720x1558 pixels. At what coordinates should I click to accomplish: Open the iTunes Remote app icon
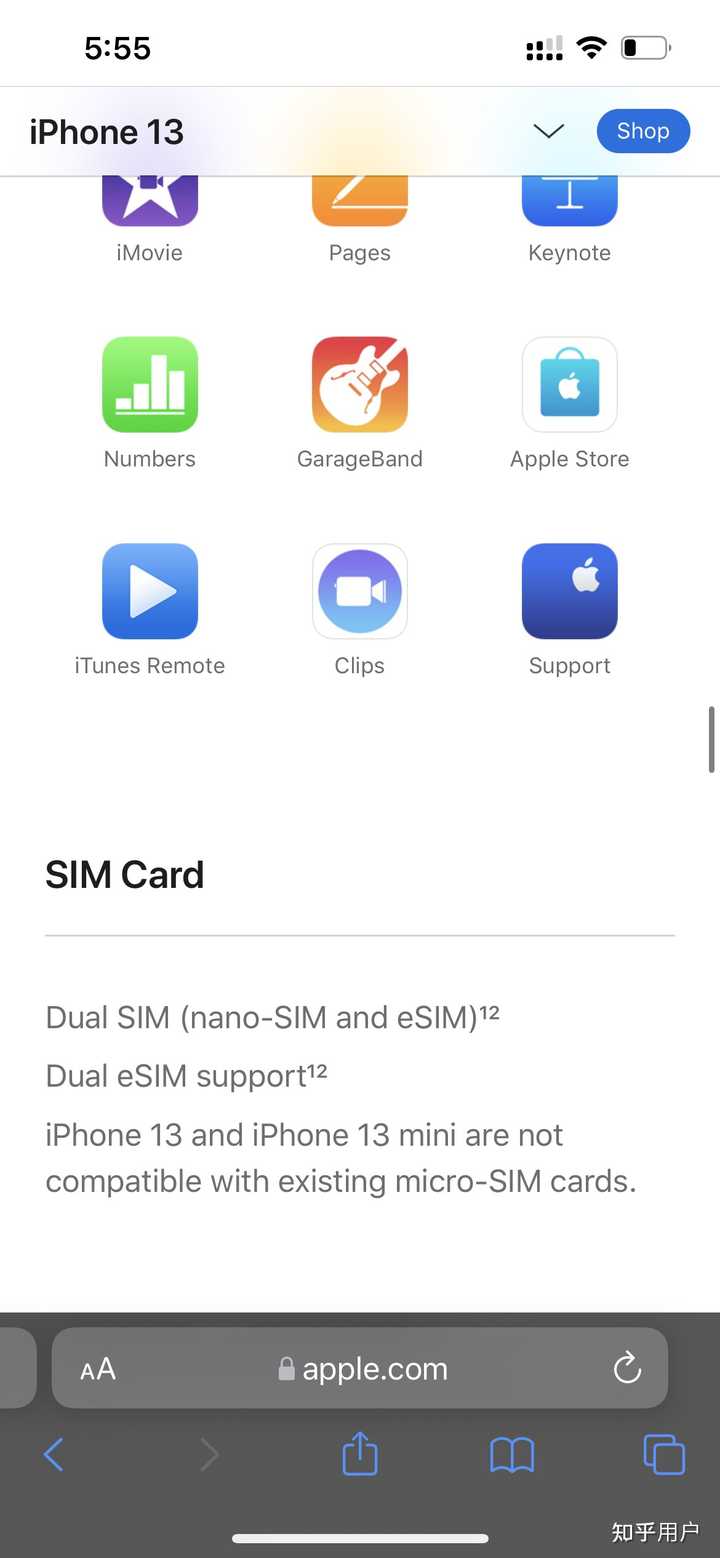(149, 591)
